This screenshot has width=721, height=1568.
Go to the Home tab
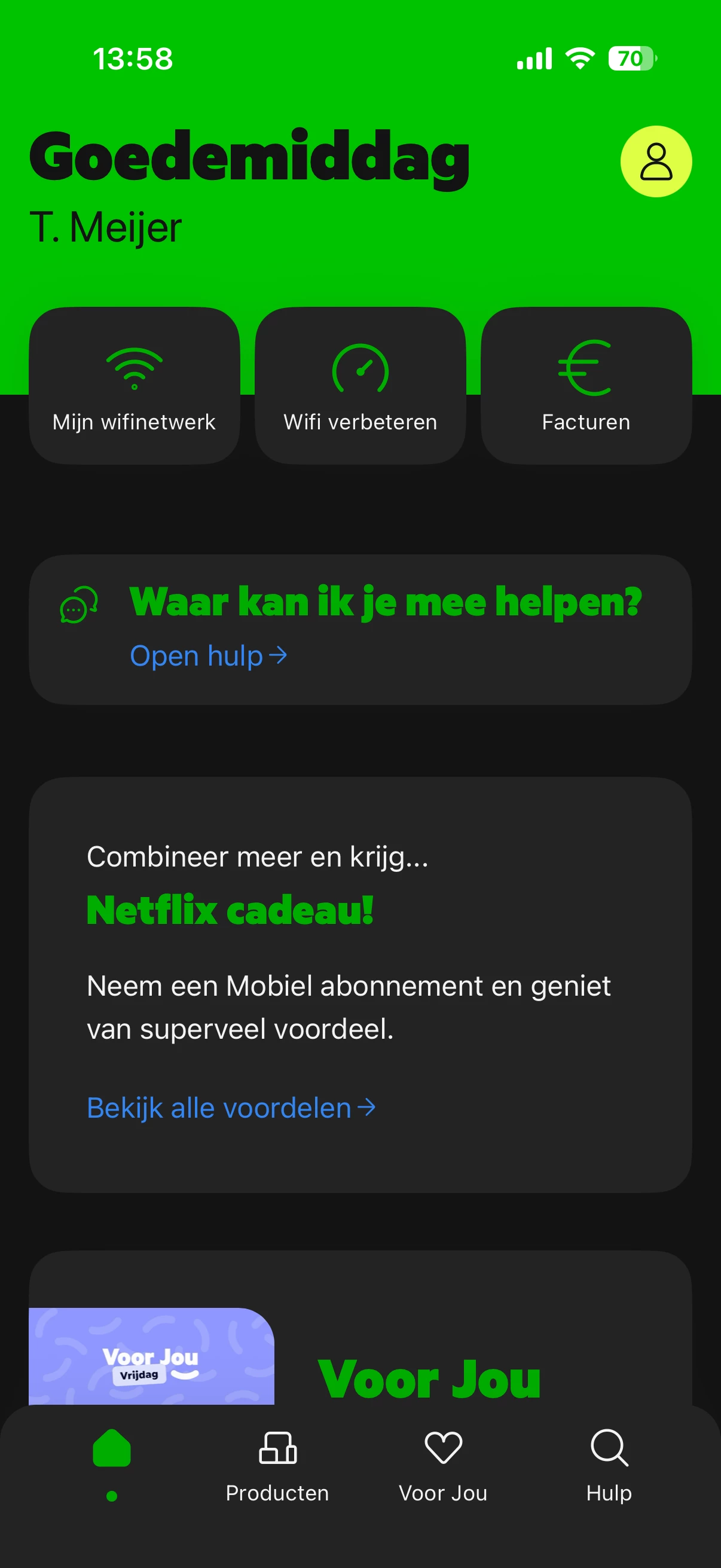111,1458
